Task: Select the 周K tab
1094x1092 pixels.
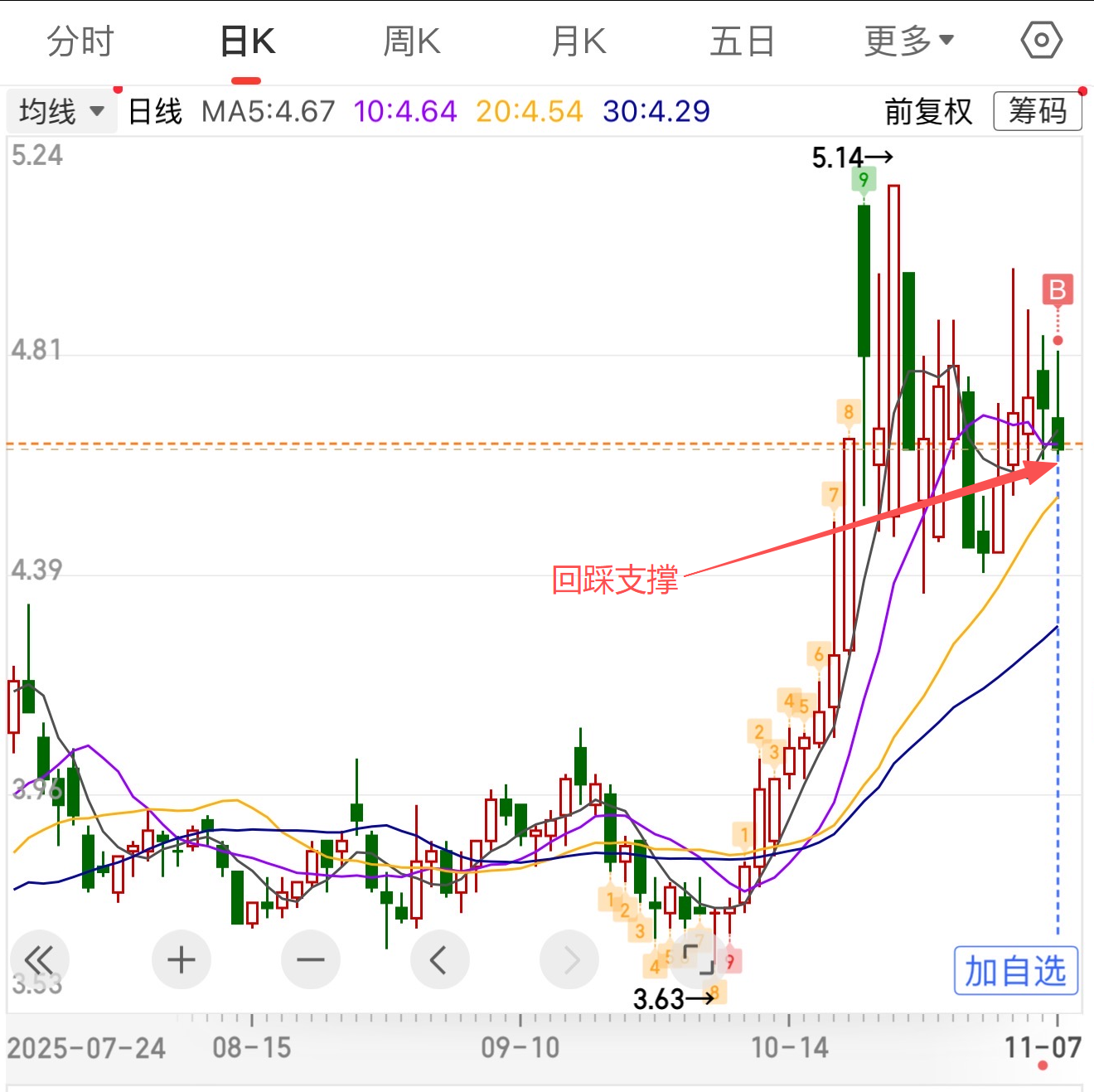Action: tap(412, 41)
